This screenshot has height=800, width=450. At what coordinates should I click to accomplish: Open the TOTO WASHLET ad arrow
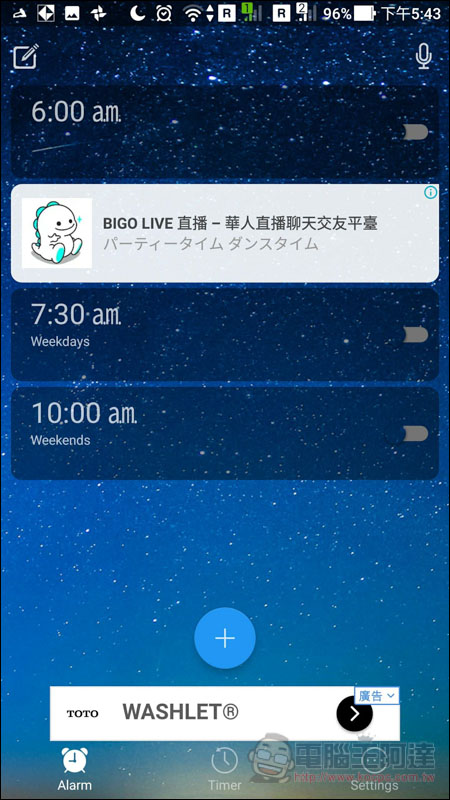click(x=355, y=713)
